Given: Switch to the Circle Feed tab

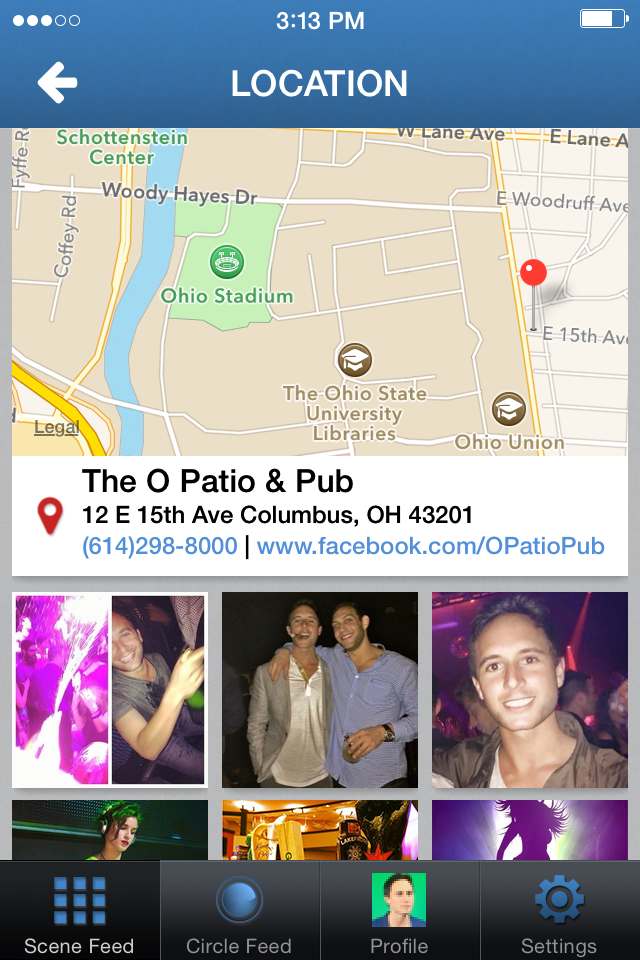Looking at the screenshot, I should coord(240,912).
